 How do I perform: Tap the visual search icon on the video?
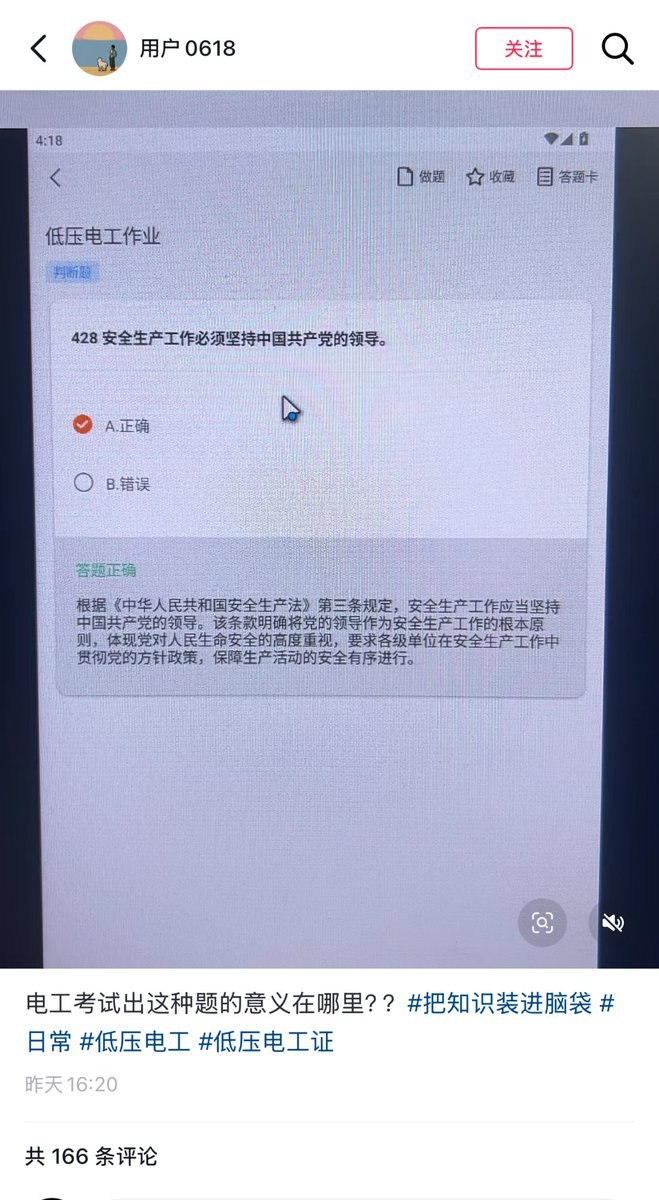(542, 922)
